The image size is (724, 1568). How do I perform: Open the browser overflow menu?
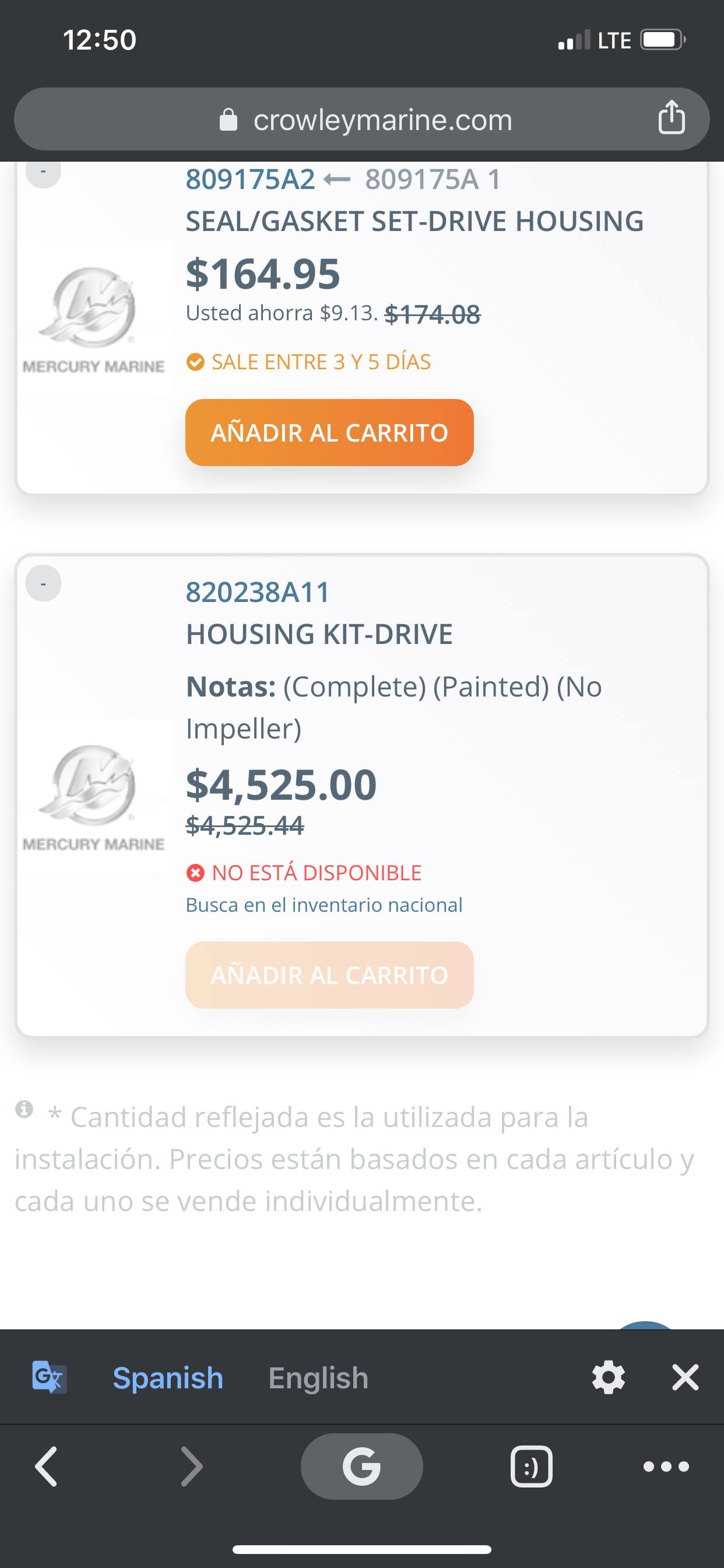666,1466
